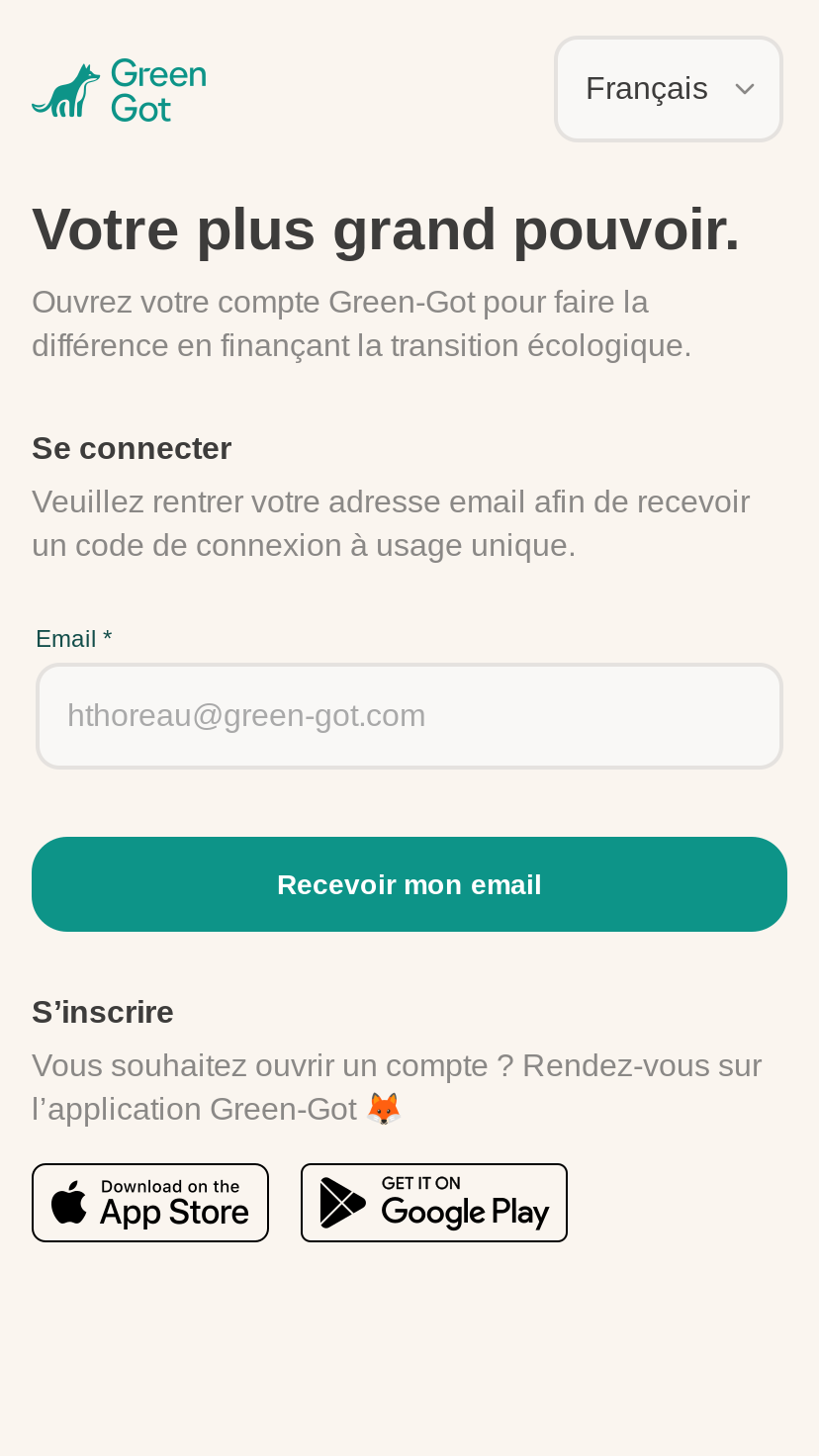Focus the Email input field
This screenshot has height=1456, width=819.
tap(409, 716)
